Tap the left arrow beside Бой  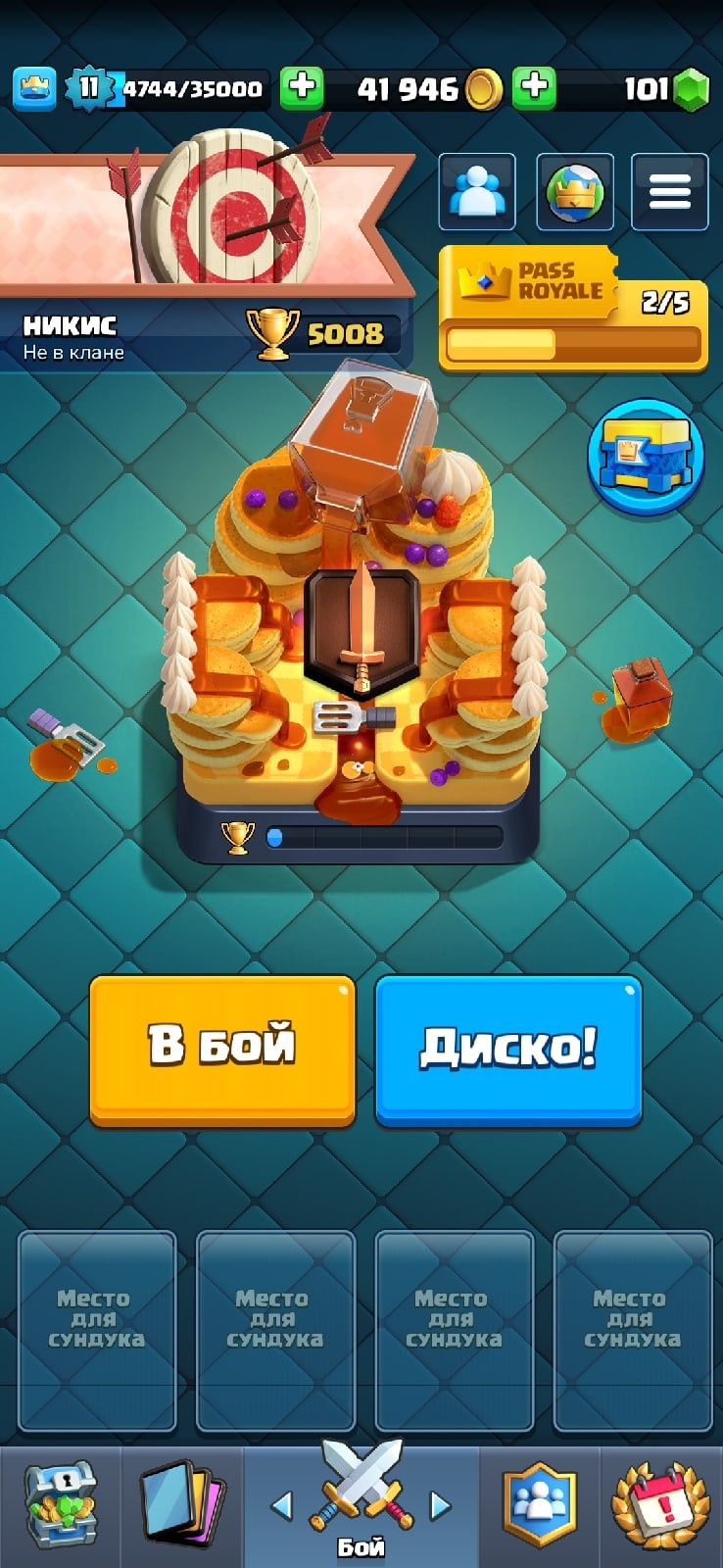click(281, 1505)
